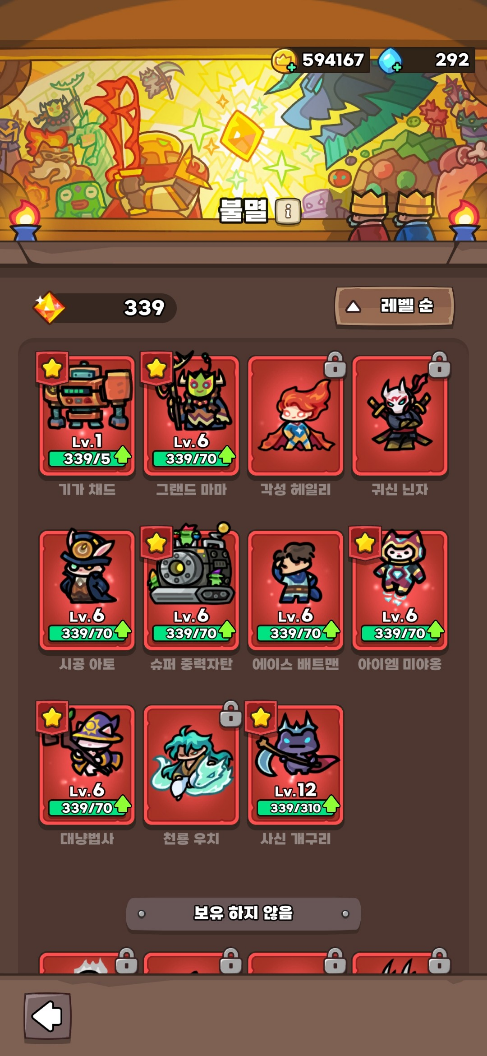The height and width of the screenshot is (1056, 487).
Task: Open the 불멸 info icon
Action: [288, 212]
